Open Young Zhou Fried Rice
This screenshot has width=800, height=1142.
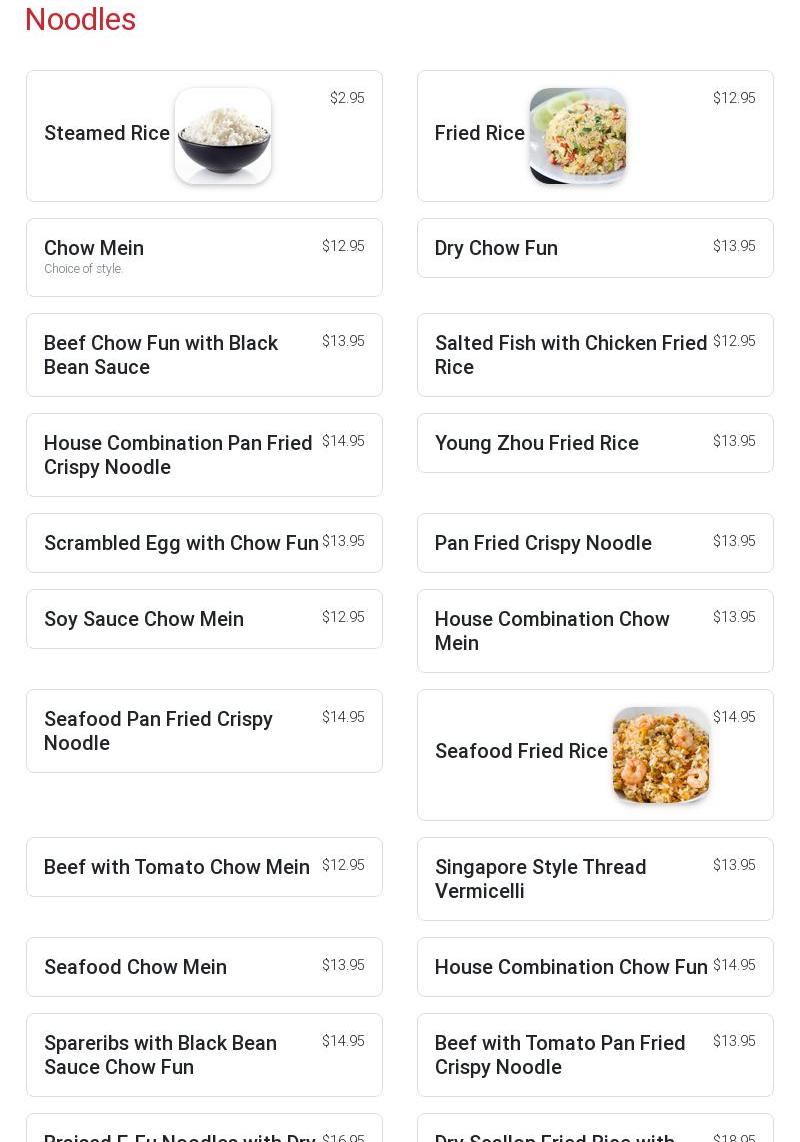click(x=595, y=443)
